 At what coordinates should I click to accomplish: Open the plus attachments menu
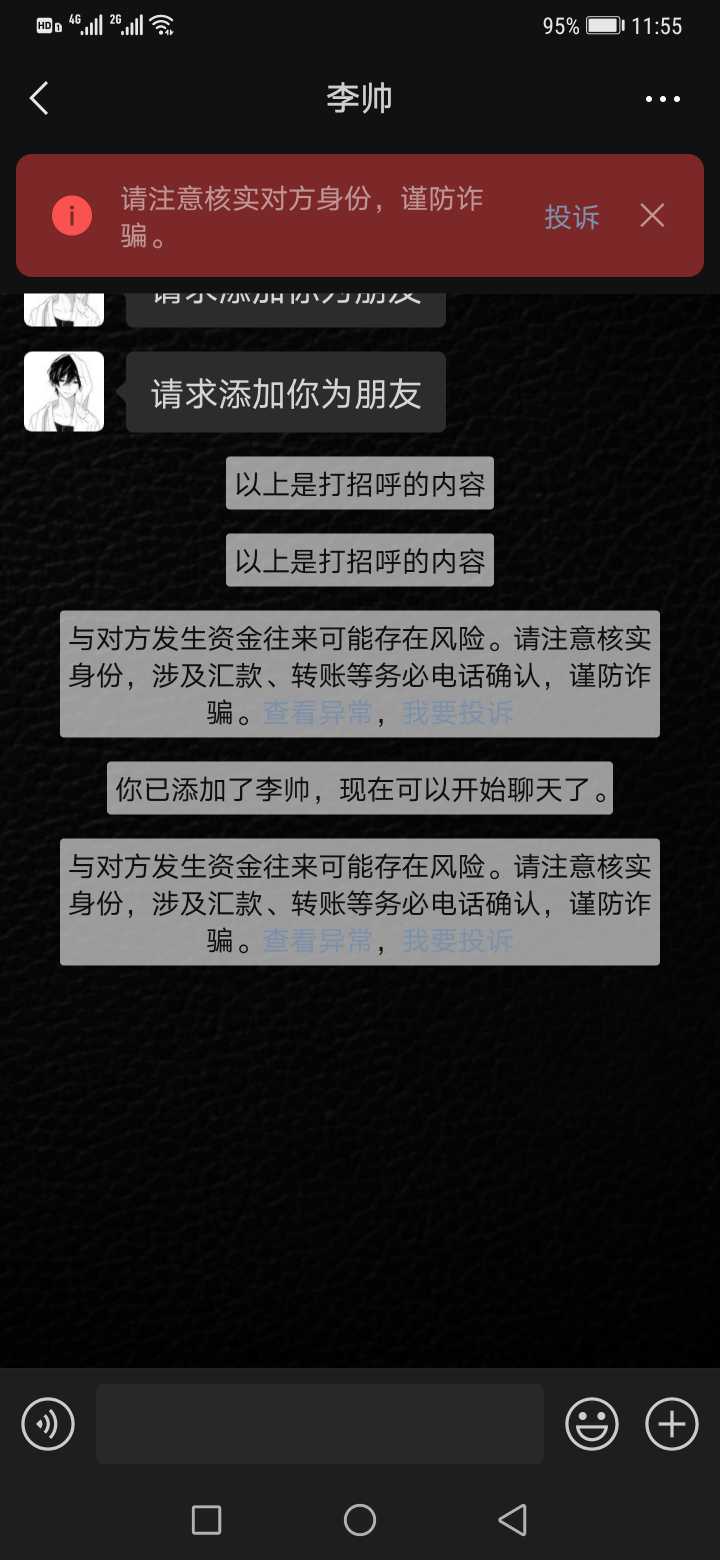tap(672, 1423)
